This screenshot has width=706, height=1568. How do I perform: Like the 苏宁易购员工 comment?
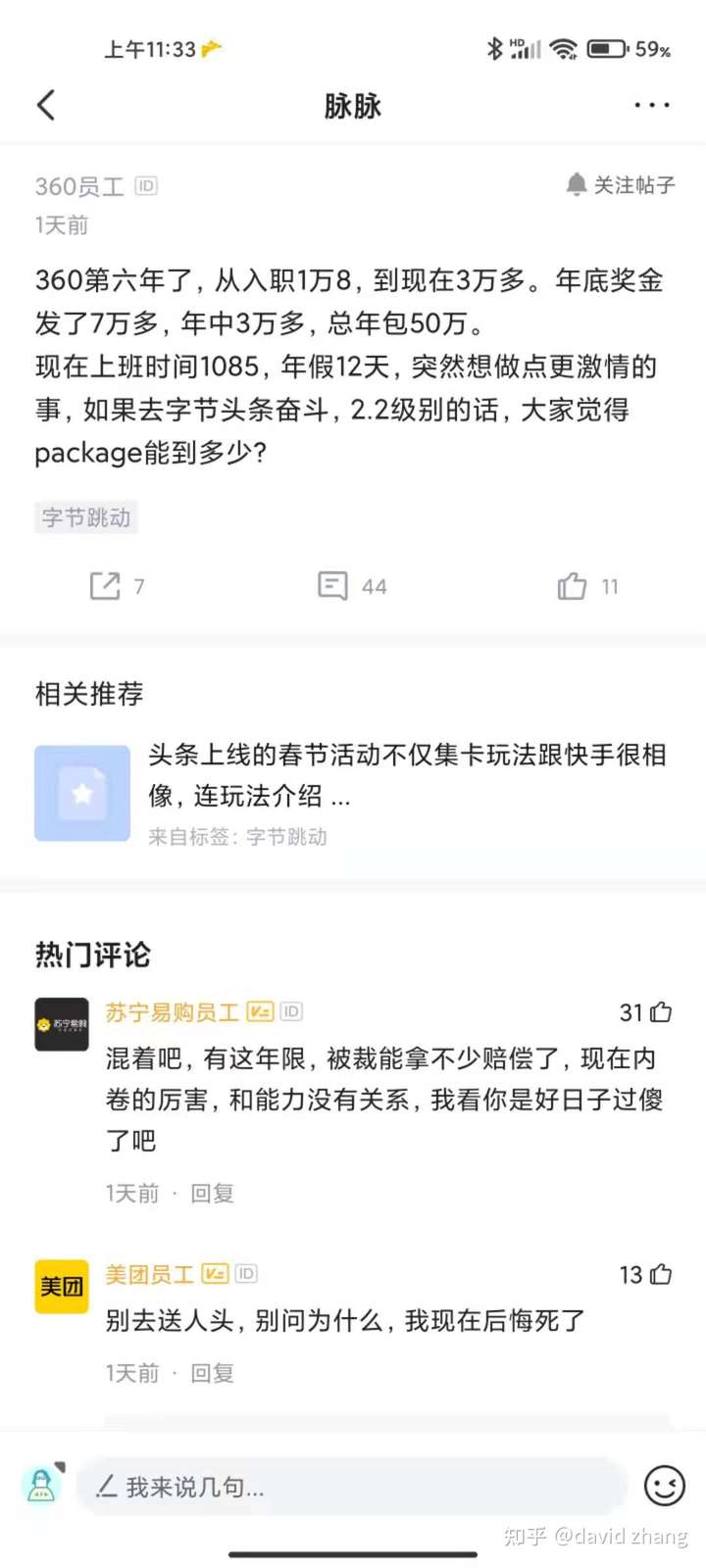pyautogui.click(x=661, y=1012)
